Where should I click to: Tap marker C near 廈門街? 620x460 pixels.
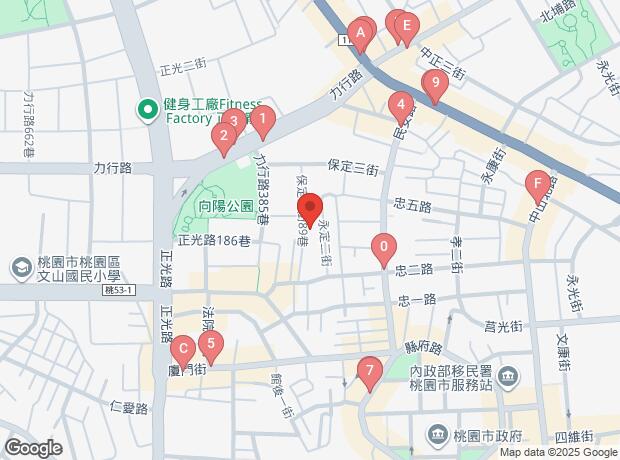pos(182,351)
